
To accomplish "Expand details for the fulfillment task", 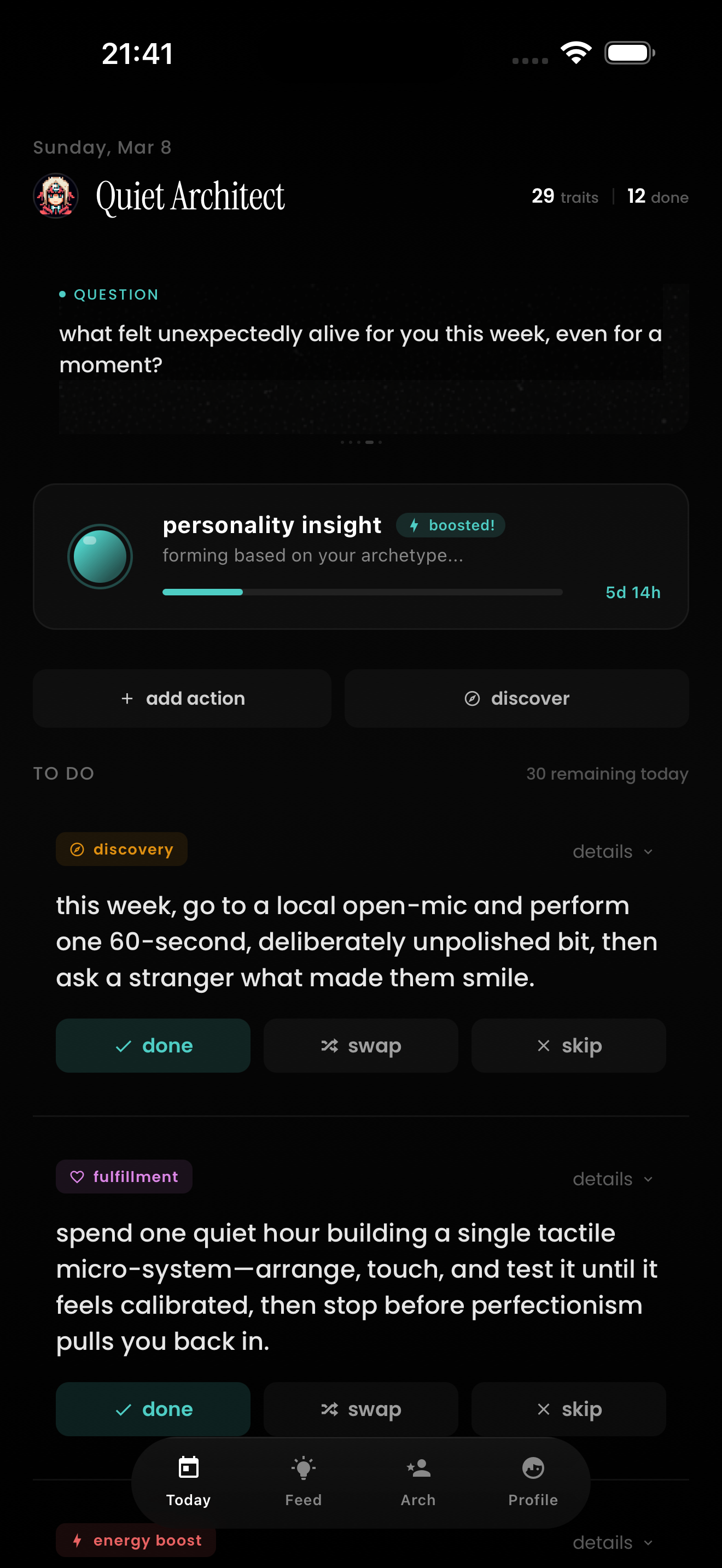I will 612,1179.
